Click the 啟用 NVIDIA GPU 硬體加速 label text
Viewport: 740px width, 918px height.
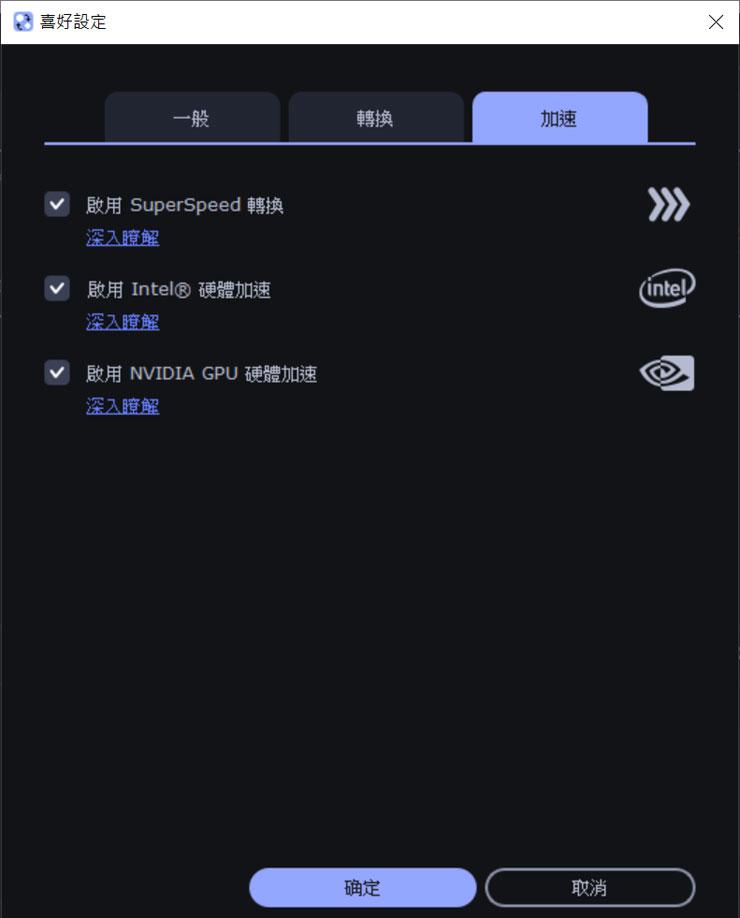tap(200, 372)
